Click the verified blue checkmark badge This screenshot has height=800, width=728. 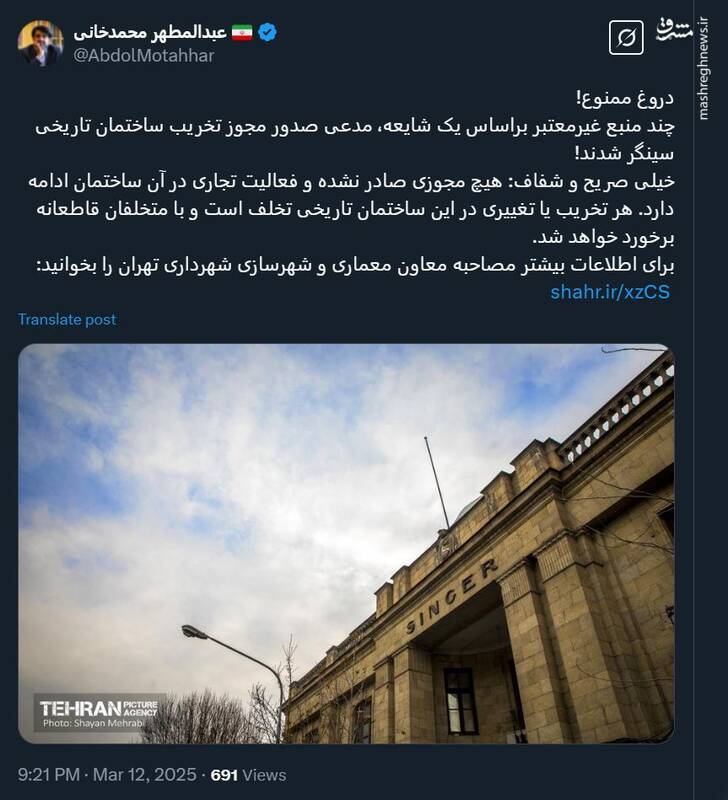[267, 30]
